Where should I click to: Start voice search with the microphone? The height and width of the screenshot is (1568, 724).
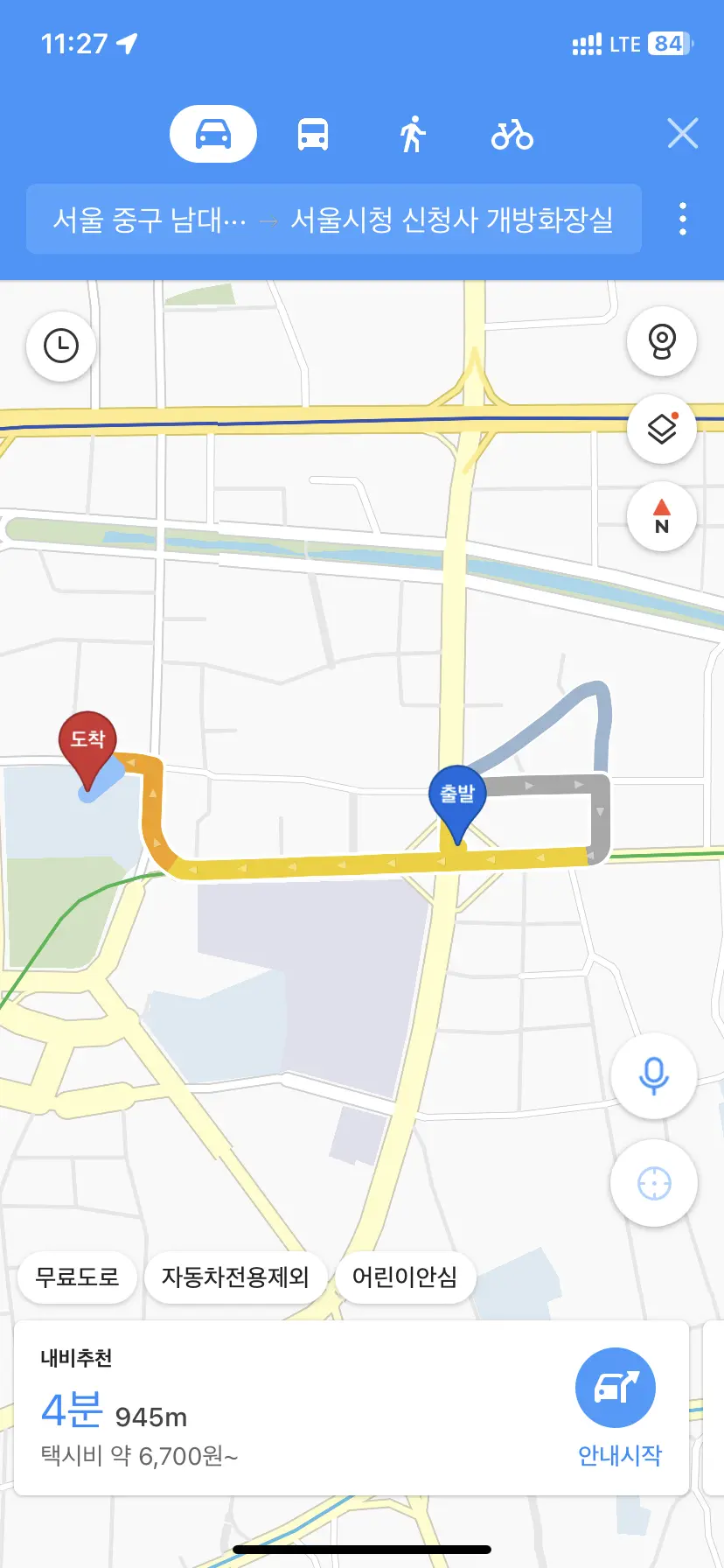pyautogui.click(x=653, y=1075)
